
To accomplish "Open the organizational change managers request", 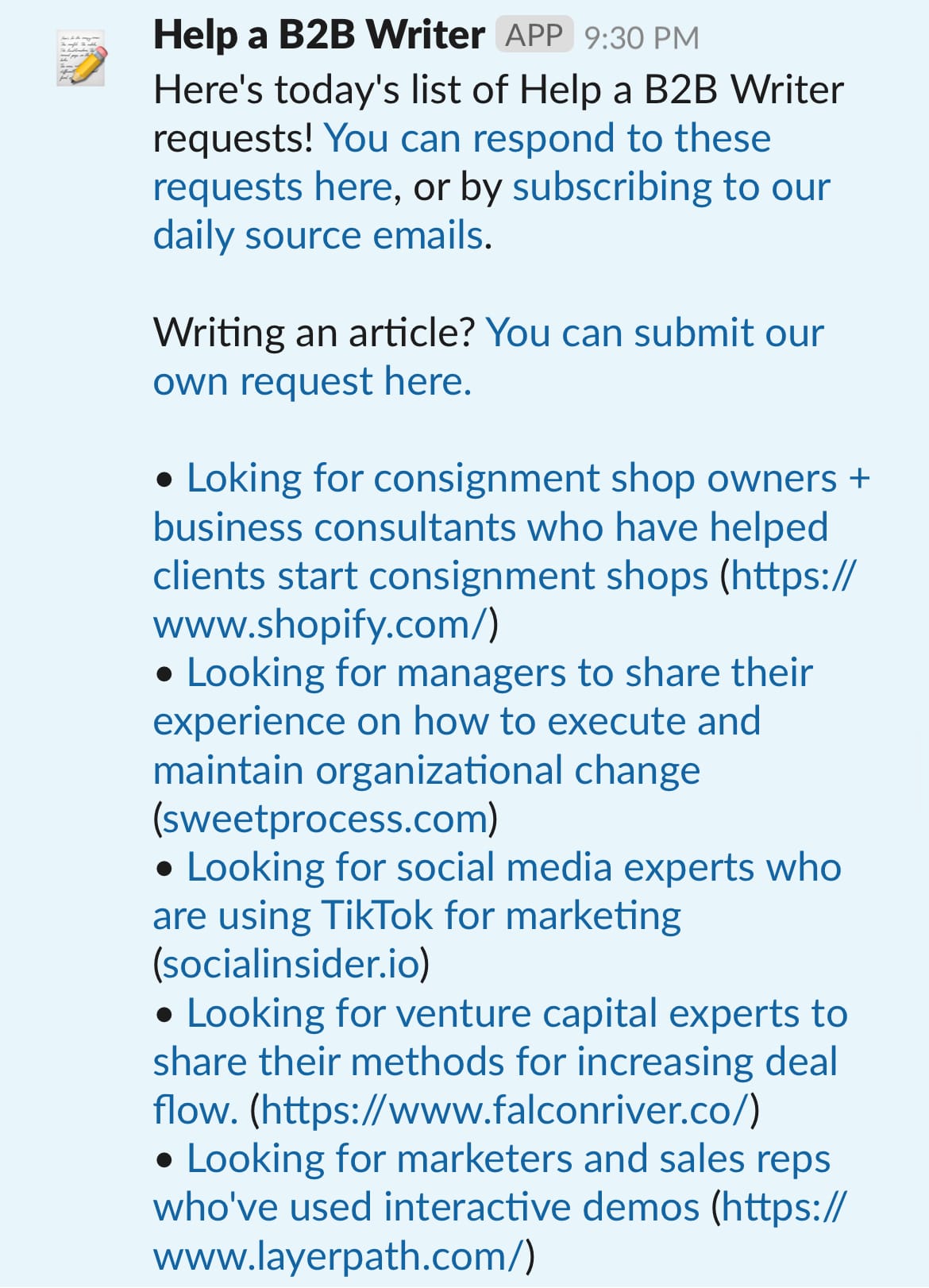I will (x=457, y=722).
